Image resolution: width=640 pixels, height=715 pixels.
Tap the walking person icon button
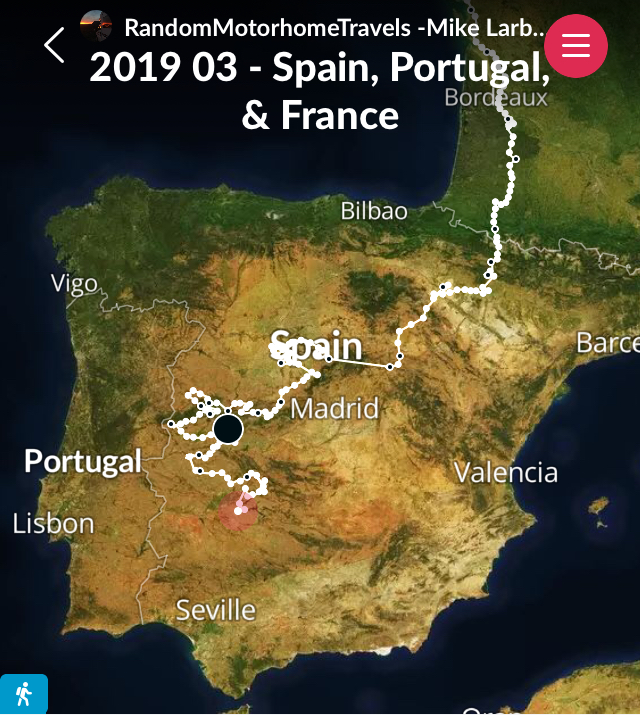coord(23,694)
